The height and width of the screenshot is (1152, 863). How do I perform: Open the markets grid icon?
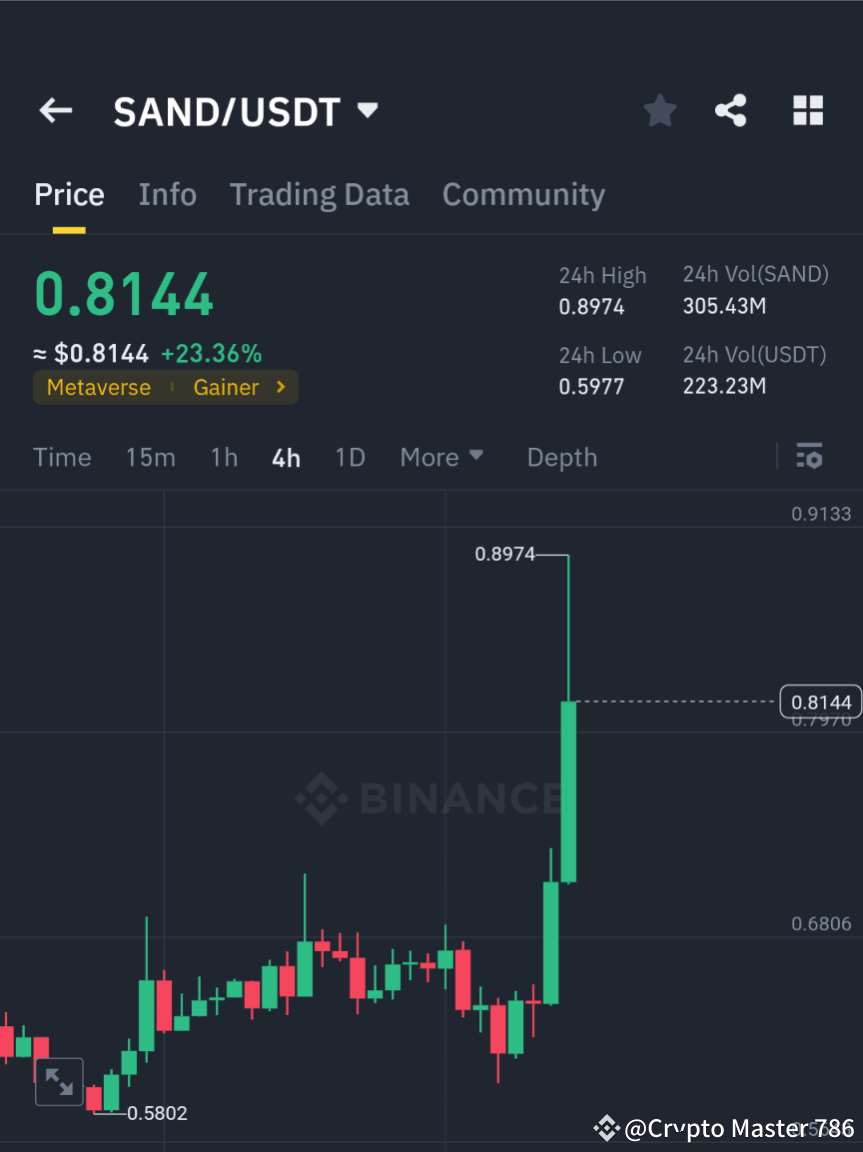(807, 110)
